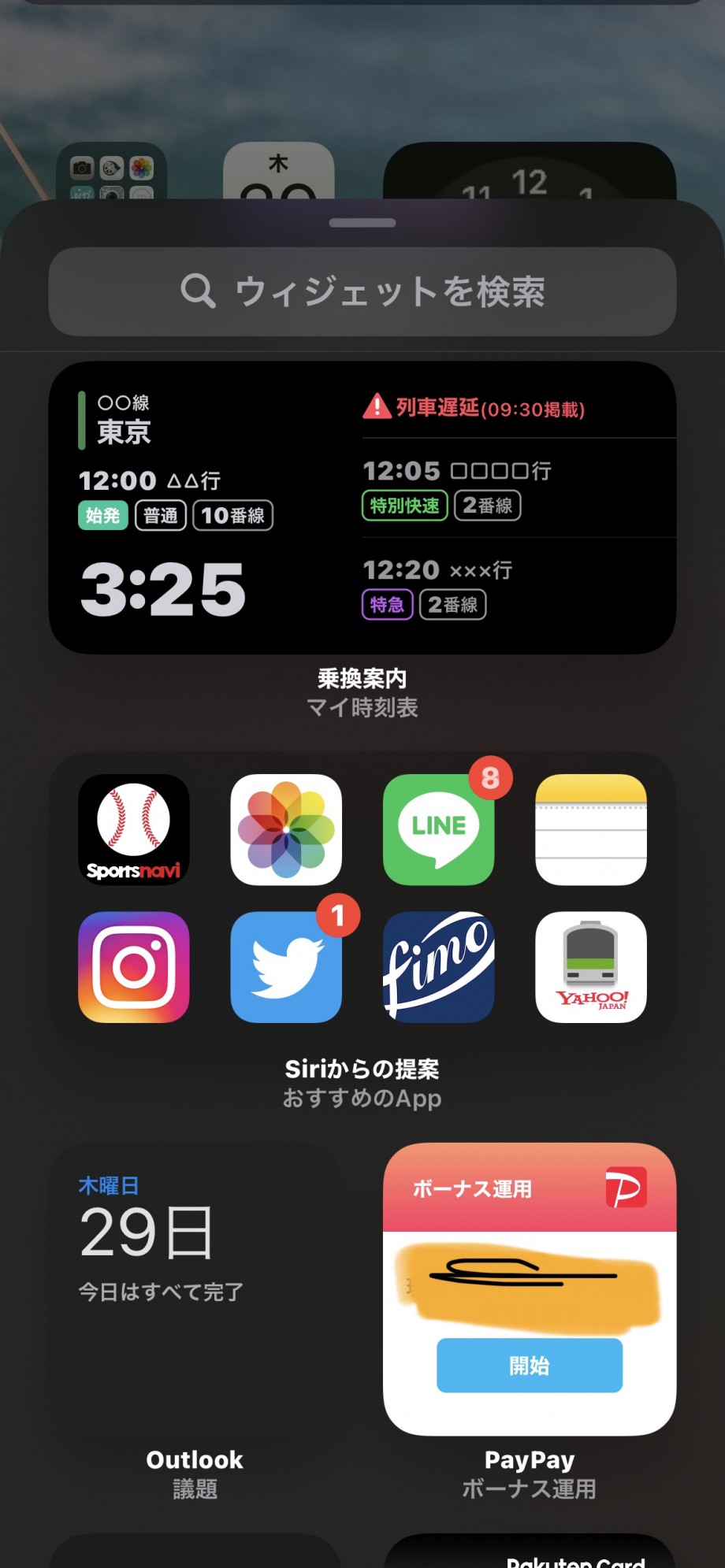
Task: Select the Outlook 議題 widget
Action: point(195,1289)
